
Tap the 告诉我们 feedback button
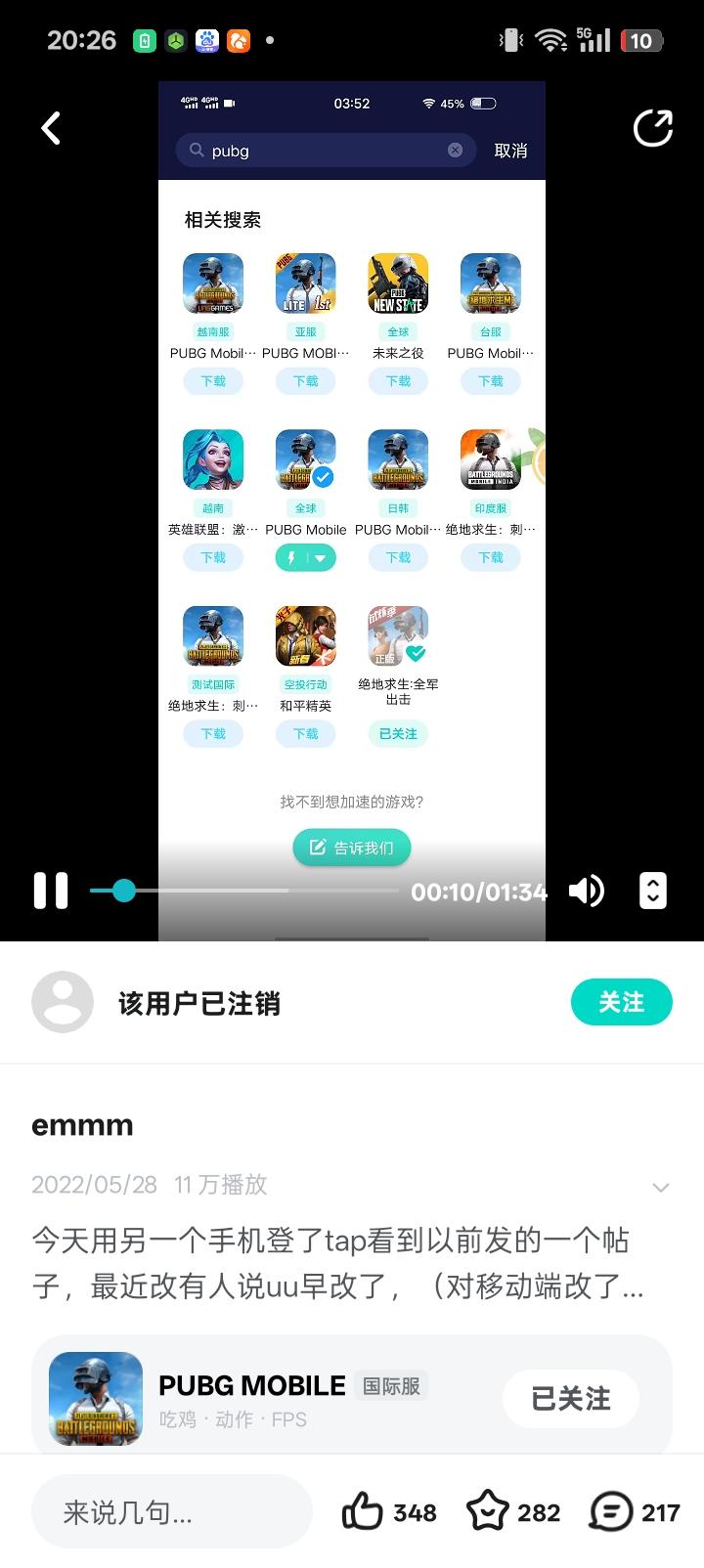[351, 847]
